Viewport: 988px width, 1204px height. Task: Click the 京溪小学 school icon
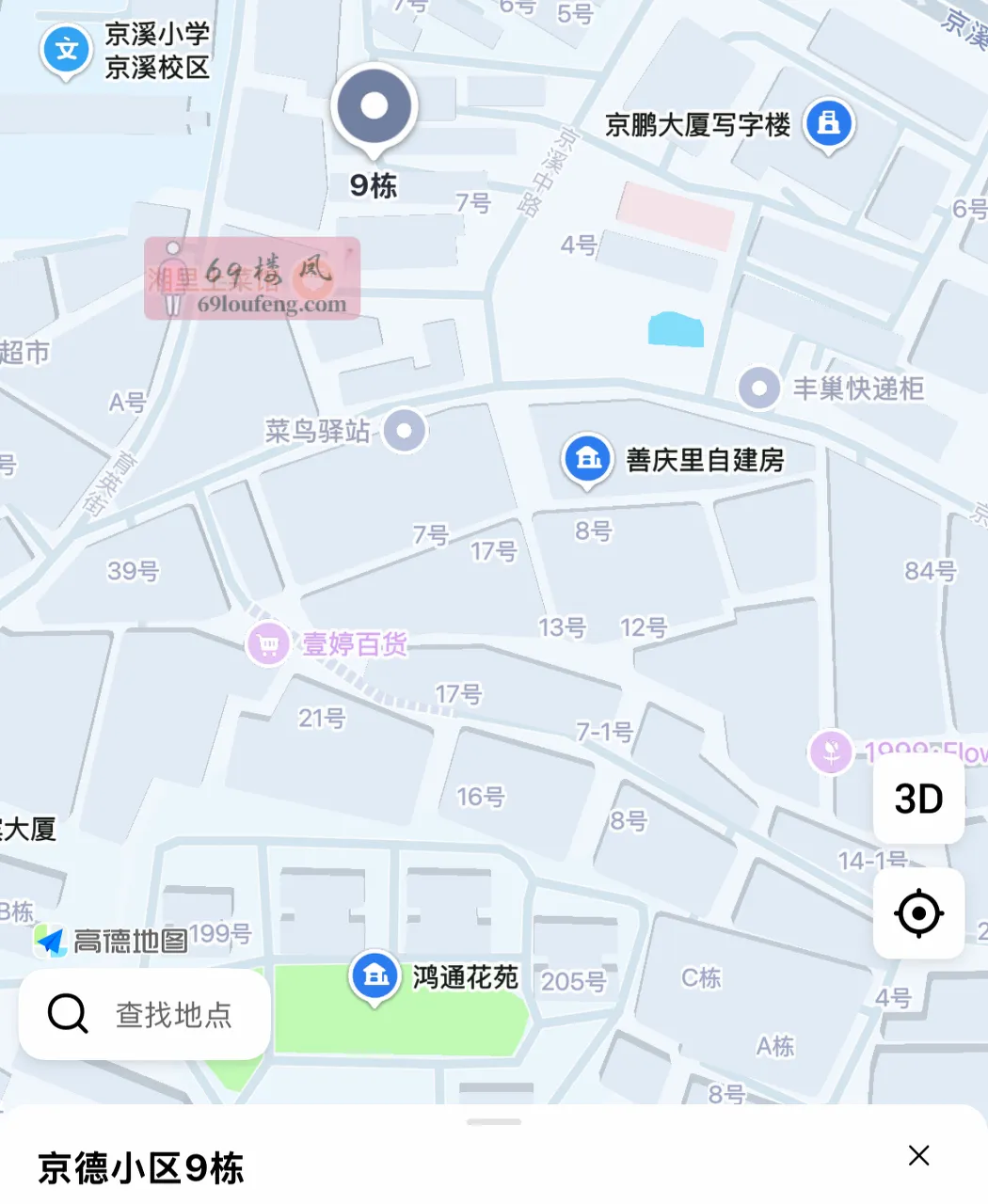click(65, 50)
